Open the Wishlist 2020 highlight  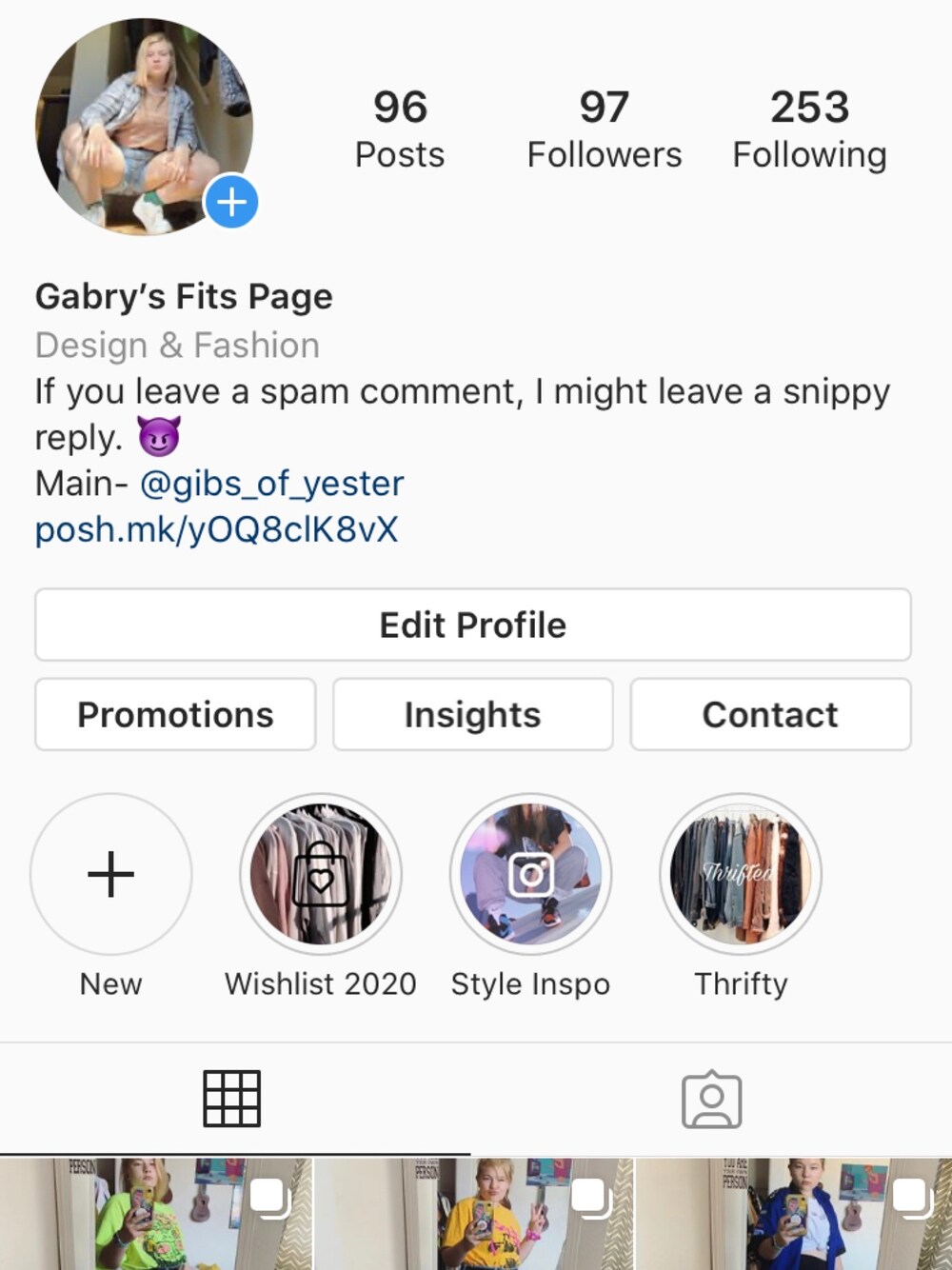click(x=321, y=874)
